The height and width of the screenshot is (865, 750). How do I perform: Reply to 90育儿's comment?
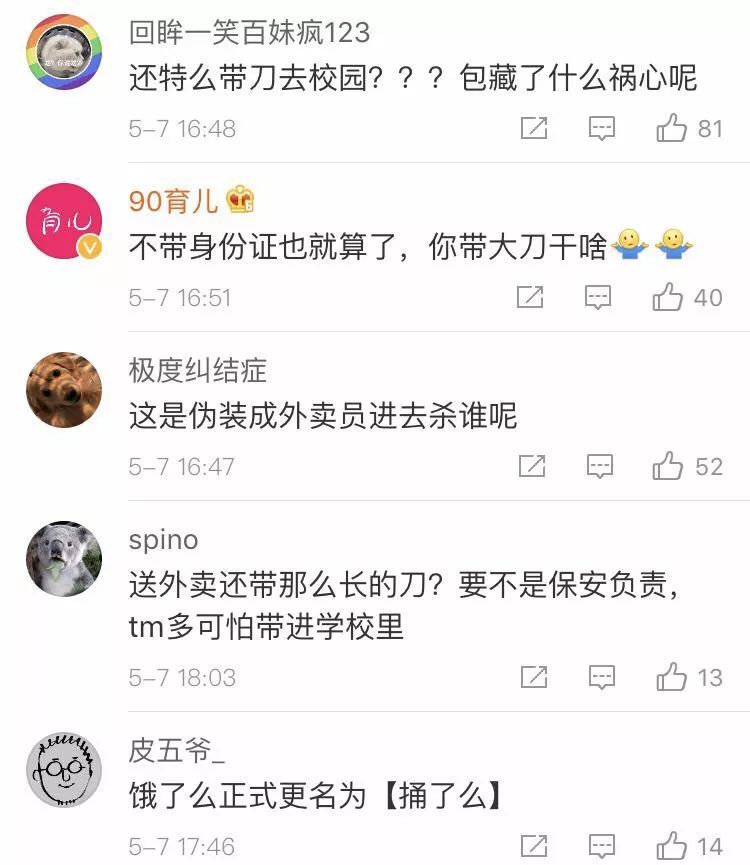598,297
